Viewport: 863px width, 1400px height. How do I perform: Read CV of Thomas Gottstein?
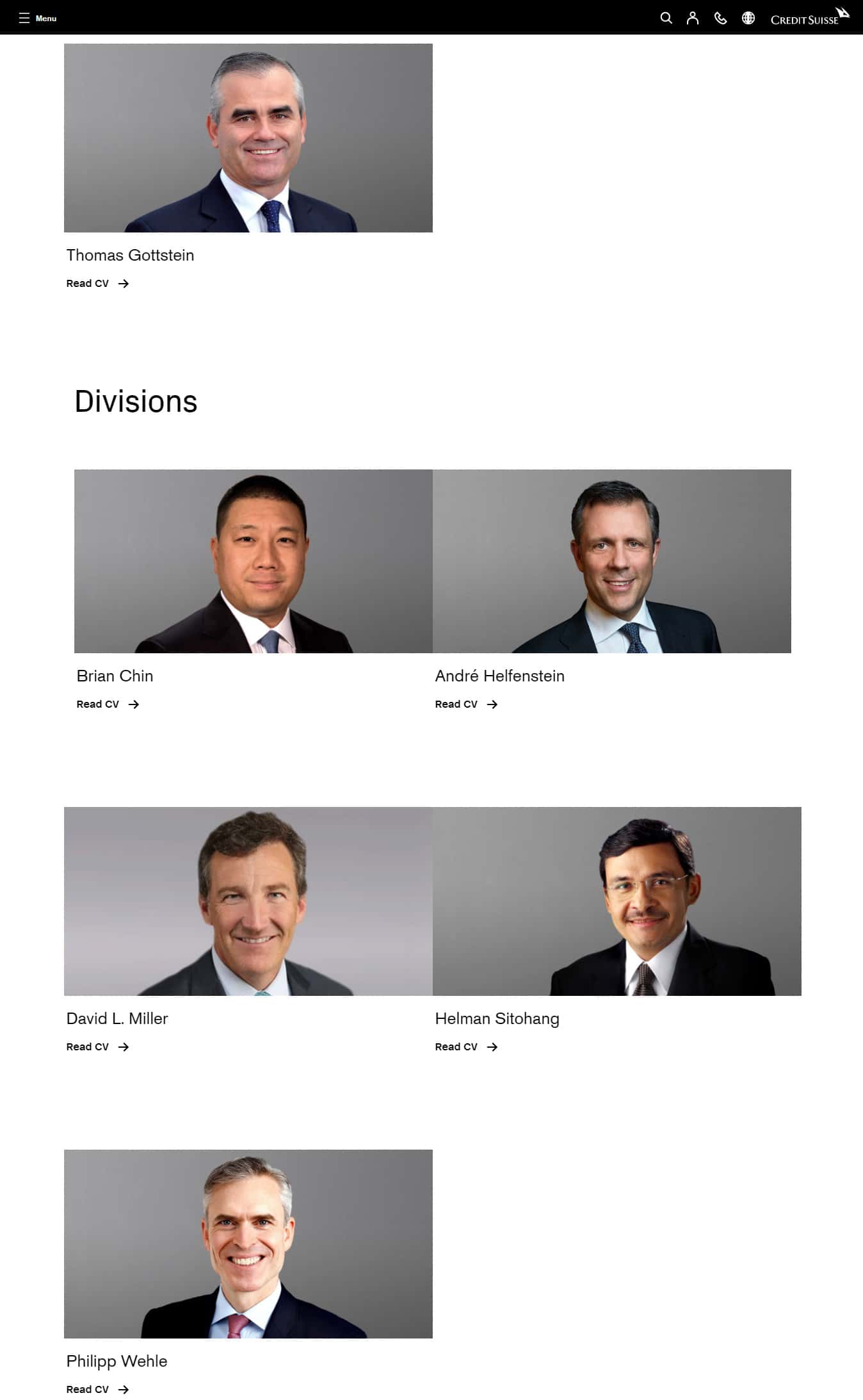[x=97, y=283]
